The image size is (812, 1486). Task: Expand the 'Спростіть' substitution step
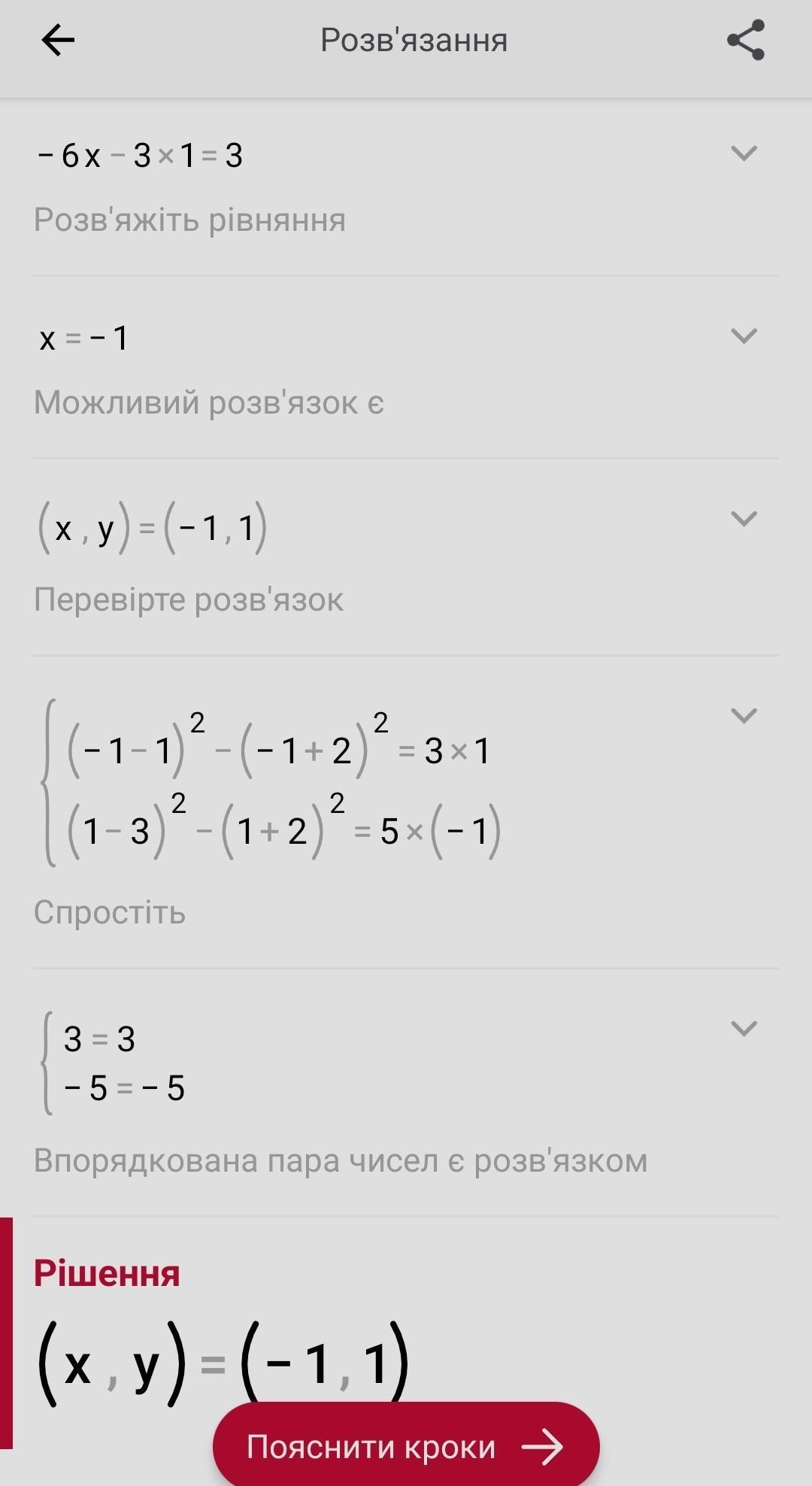[x=744, y=716]
